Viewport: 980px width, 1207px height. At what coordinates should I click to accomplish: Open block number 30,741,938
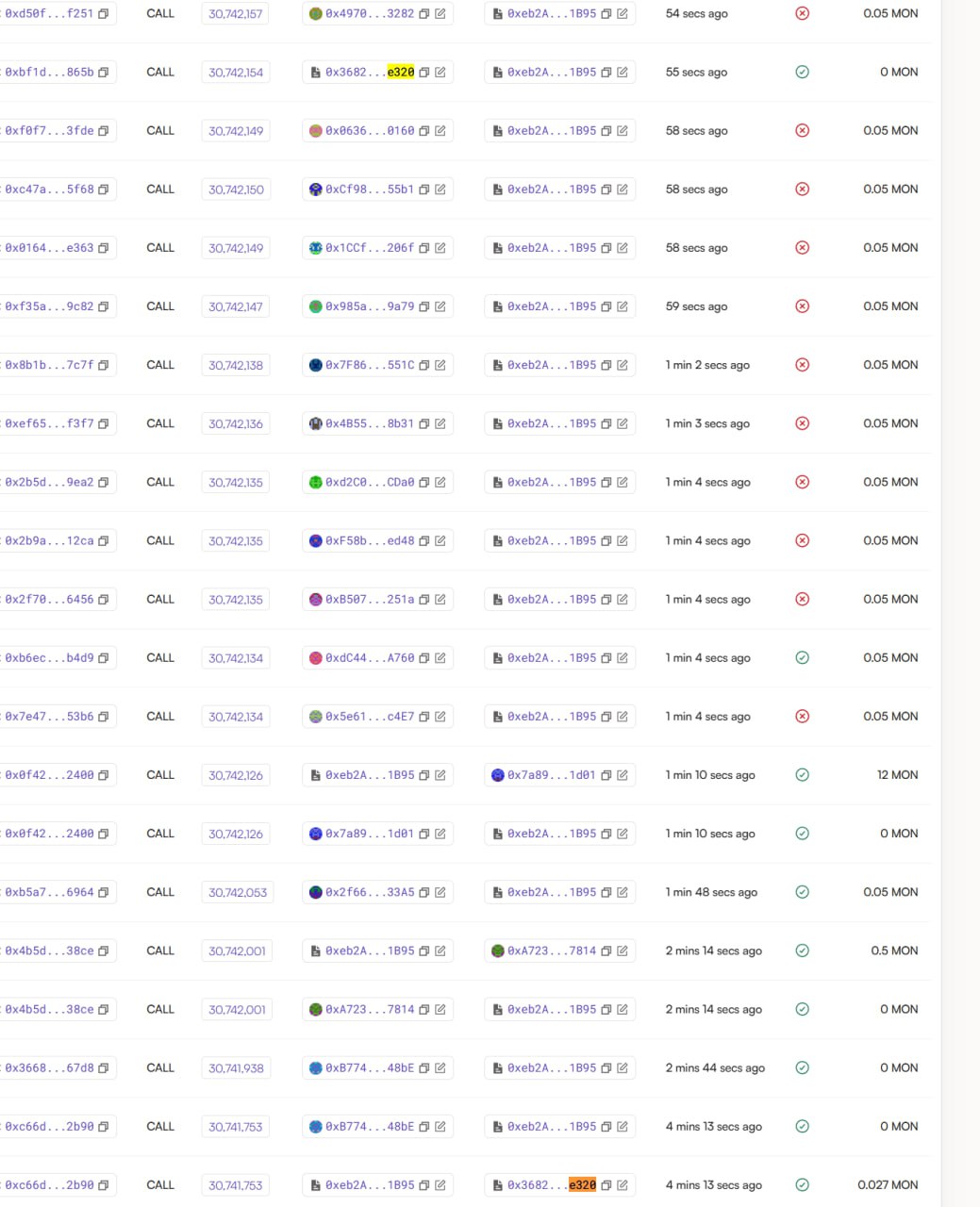click(x=236, y=1068)
